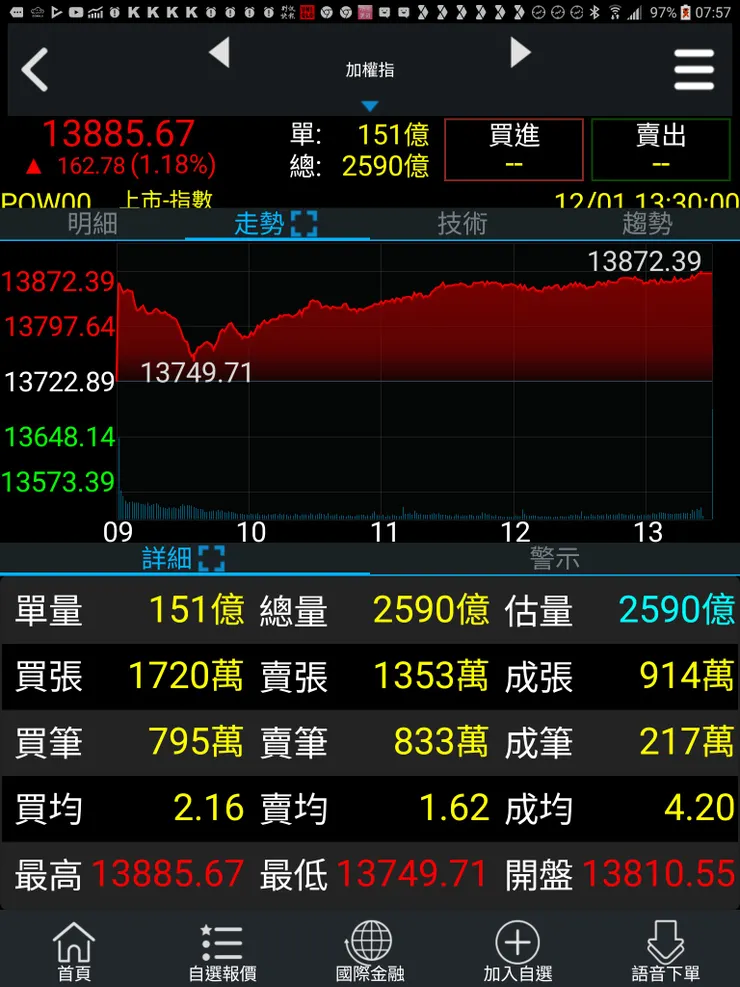
Task: Add to watchlist with 加入自選
Action: coord(518,952)
